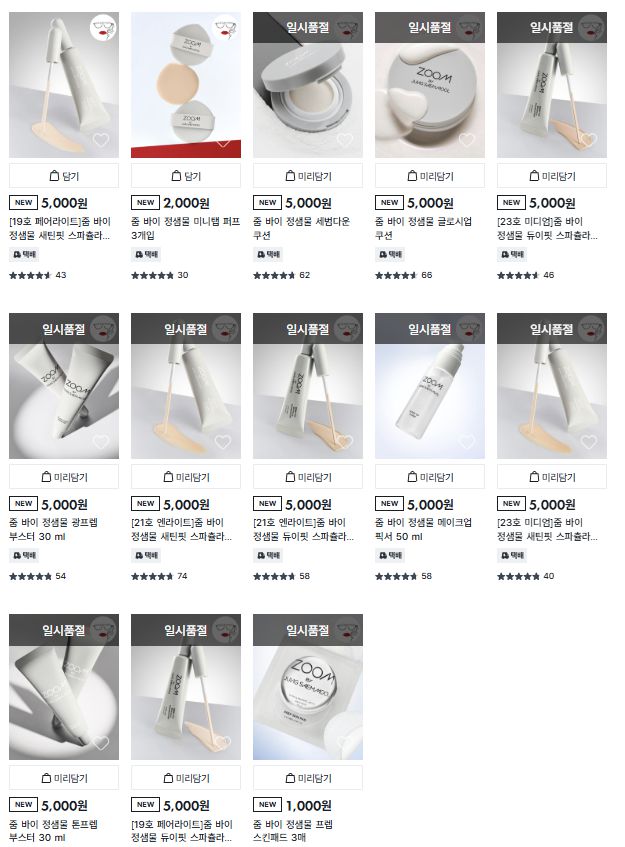Tap 미리담기 for the 글로시업 쿠션
Image resolution: width=625 pixels, height=847 pixels.
point(430,175)
